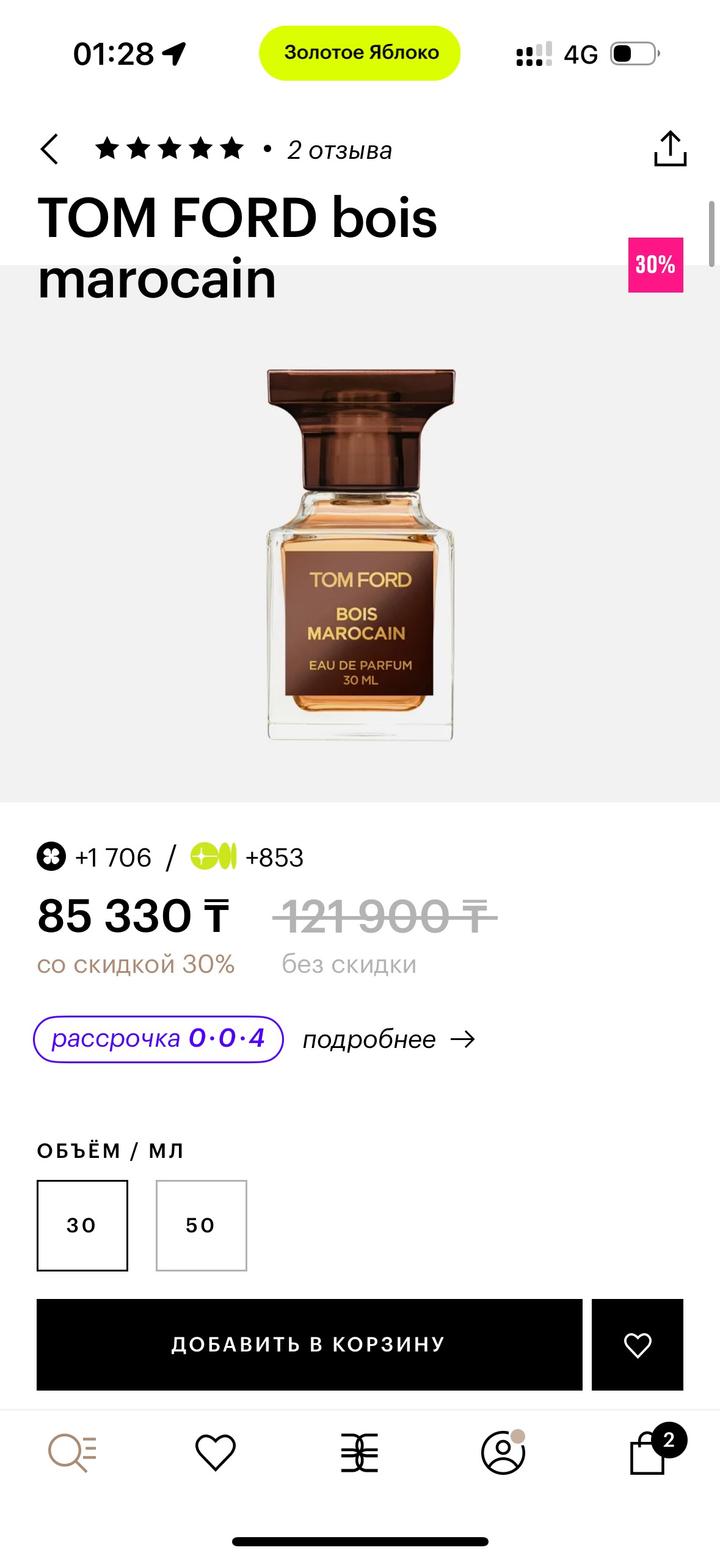720x1561 pixels.
Task: Switch to the profile tab
Action: [503, 1452]
